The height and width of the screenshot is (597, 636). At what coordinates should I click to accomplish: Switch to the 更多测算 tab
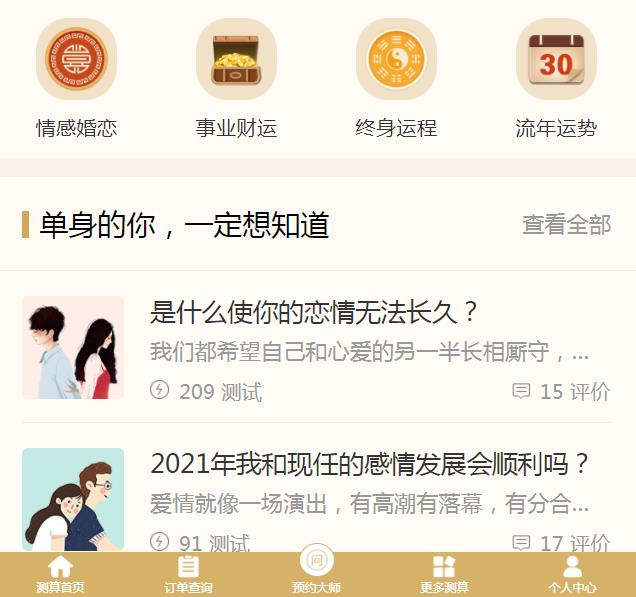[x=444, y=575]
